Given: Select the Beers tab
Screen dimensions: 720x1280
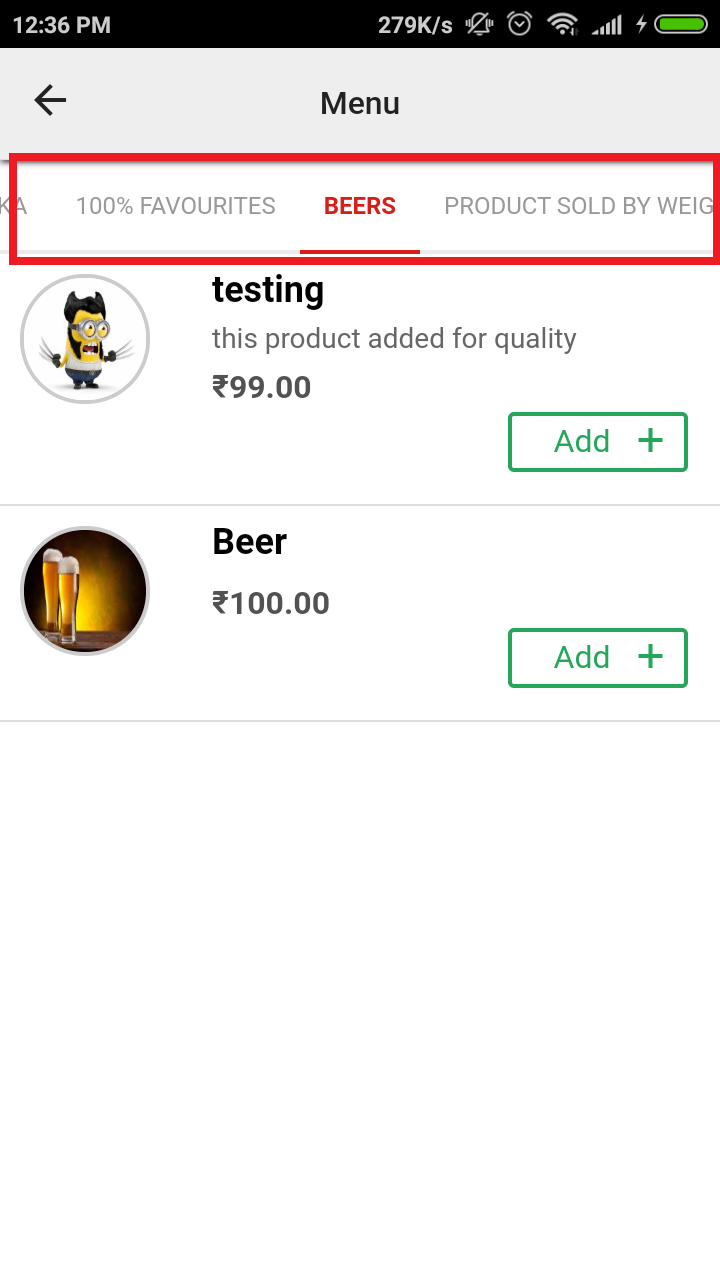Looking at the screenshot, I should [360, 206].
